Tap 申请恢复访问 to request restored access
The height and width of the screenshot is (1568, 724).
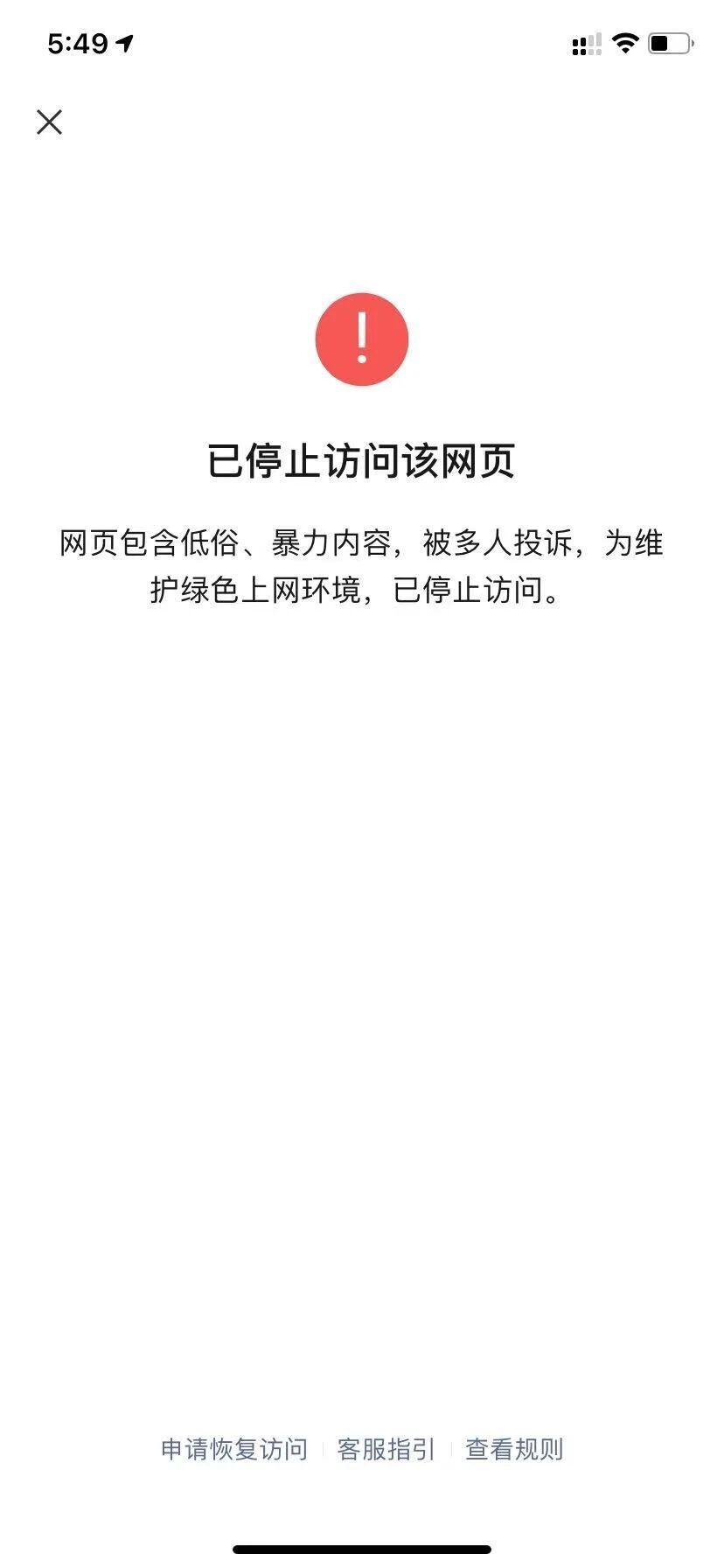coord(234,1449)
